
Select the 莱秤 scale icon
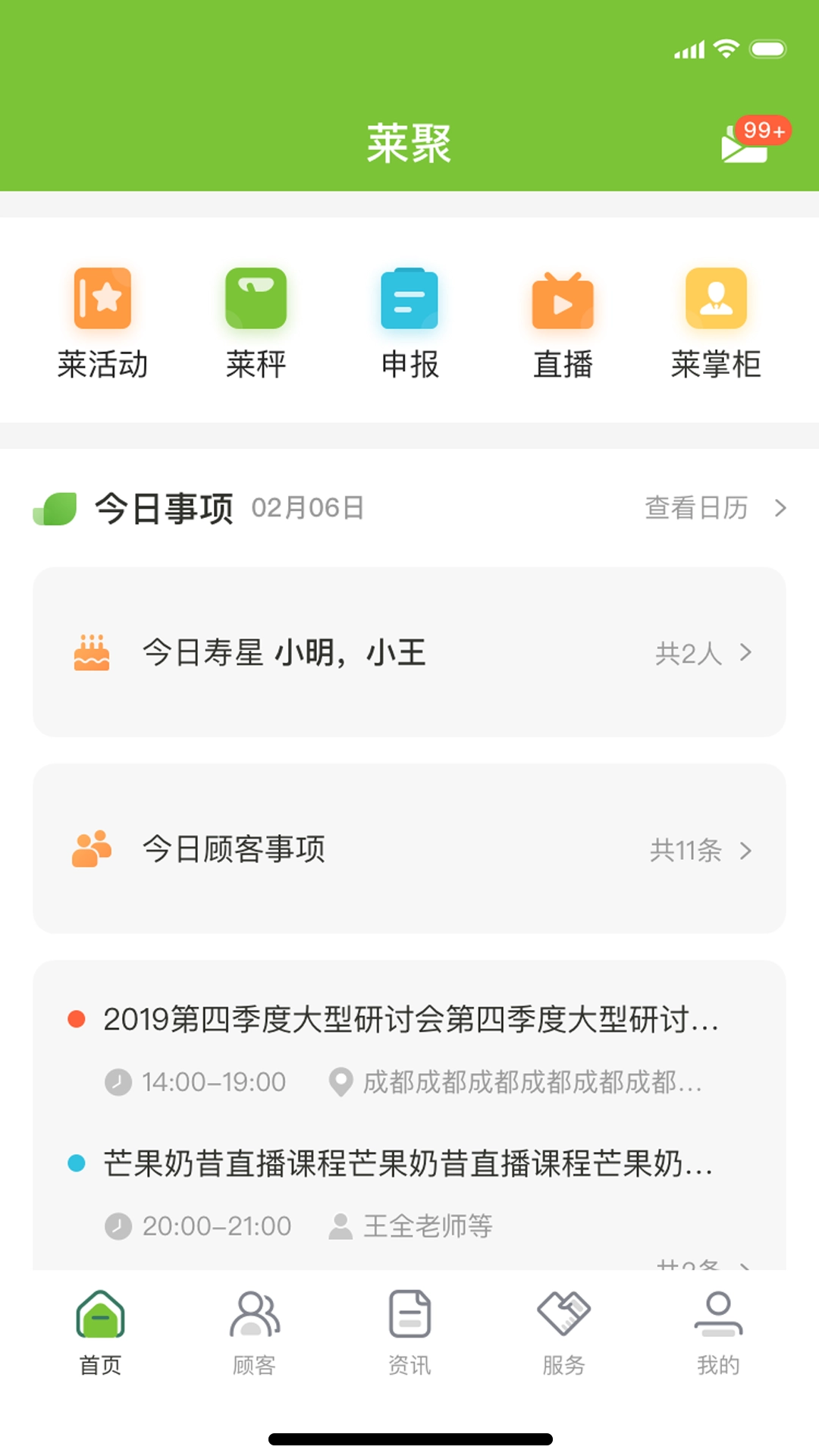pyautogui.click(x=256, y=297)
